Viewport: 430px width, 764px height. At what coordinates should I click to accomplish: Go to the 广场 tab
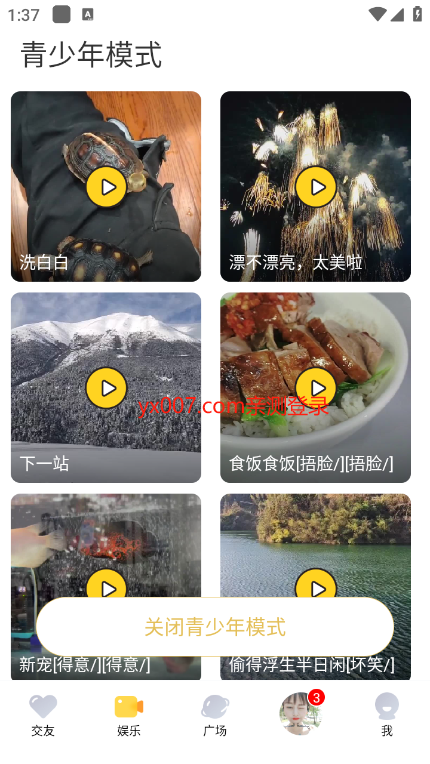(x=215, y=715)
